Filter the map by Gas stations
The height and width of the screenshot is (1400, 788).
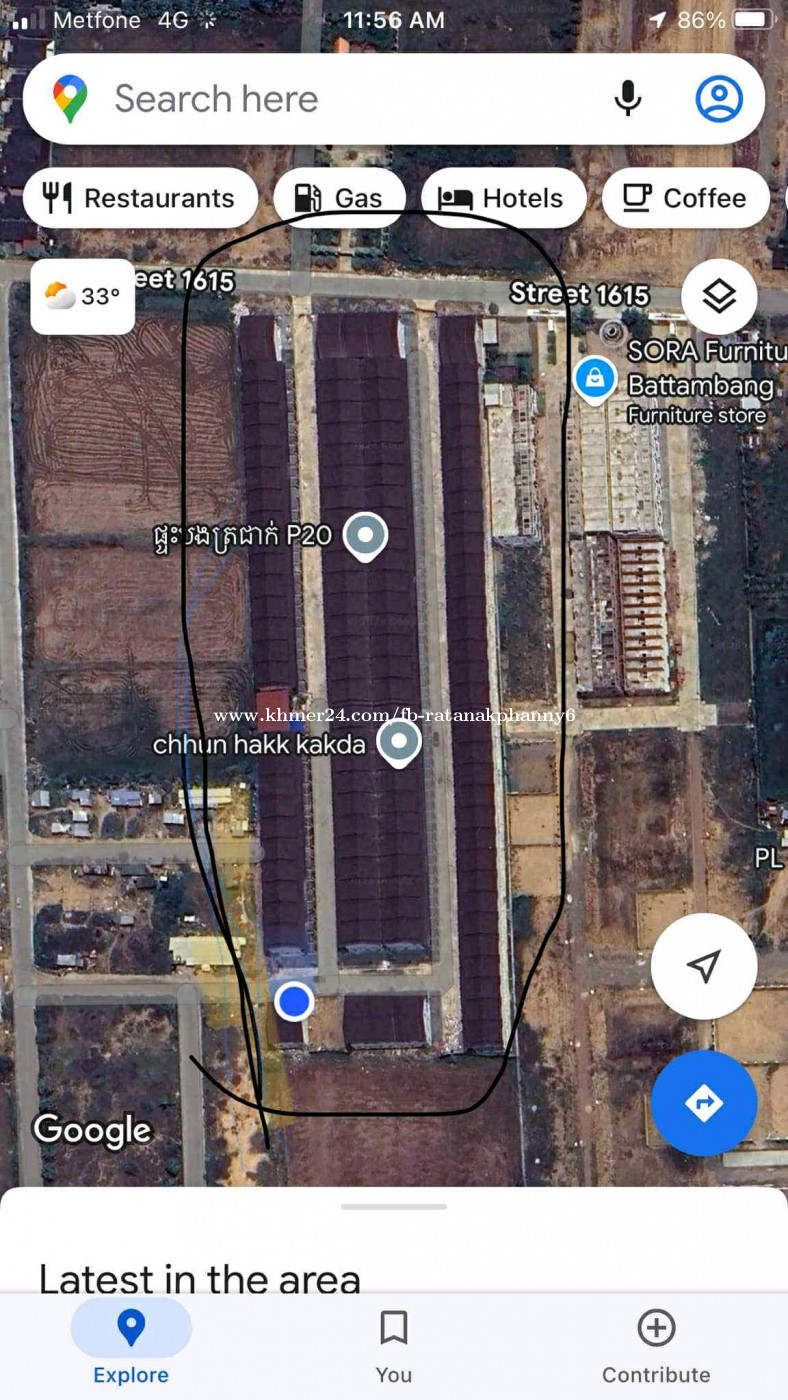[340, 198]
